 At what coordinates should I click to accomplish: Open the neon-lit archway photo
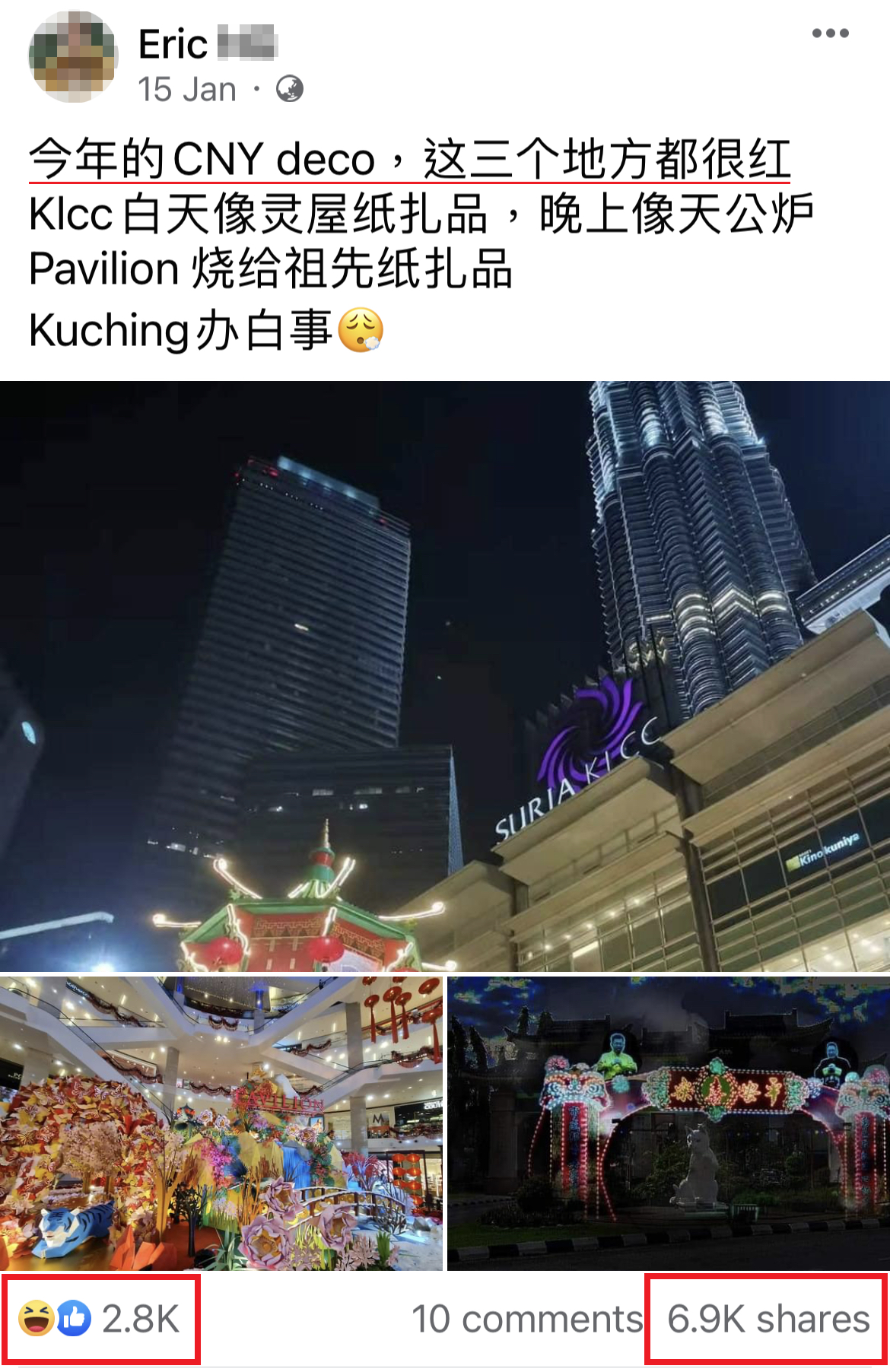pyautogui.click(x=668, y=1123)
